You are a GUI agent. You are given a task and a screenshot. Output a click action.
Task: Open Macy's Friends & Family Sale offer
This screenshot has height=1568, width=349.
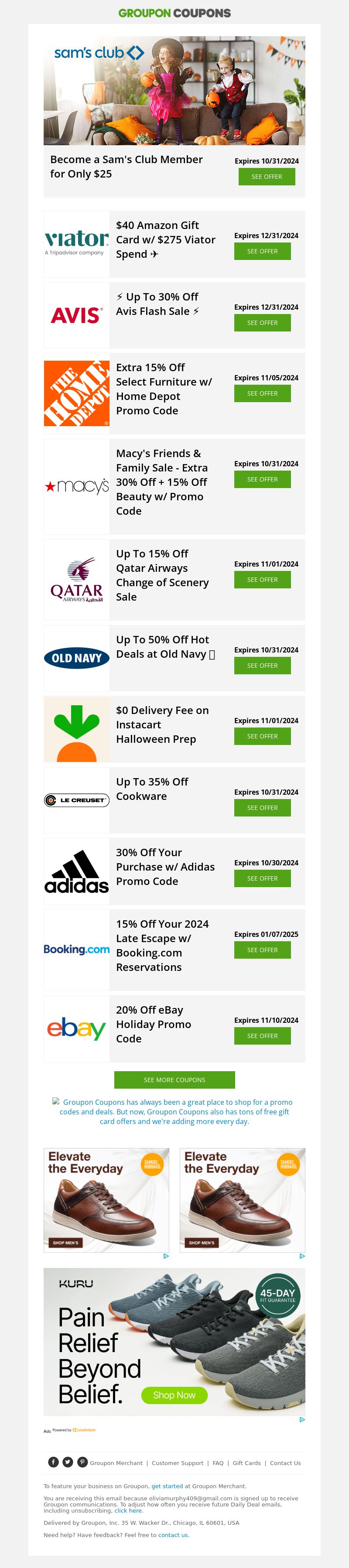[x=262, y=479]
